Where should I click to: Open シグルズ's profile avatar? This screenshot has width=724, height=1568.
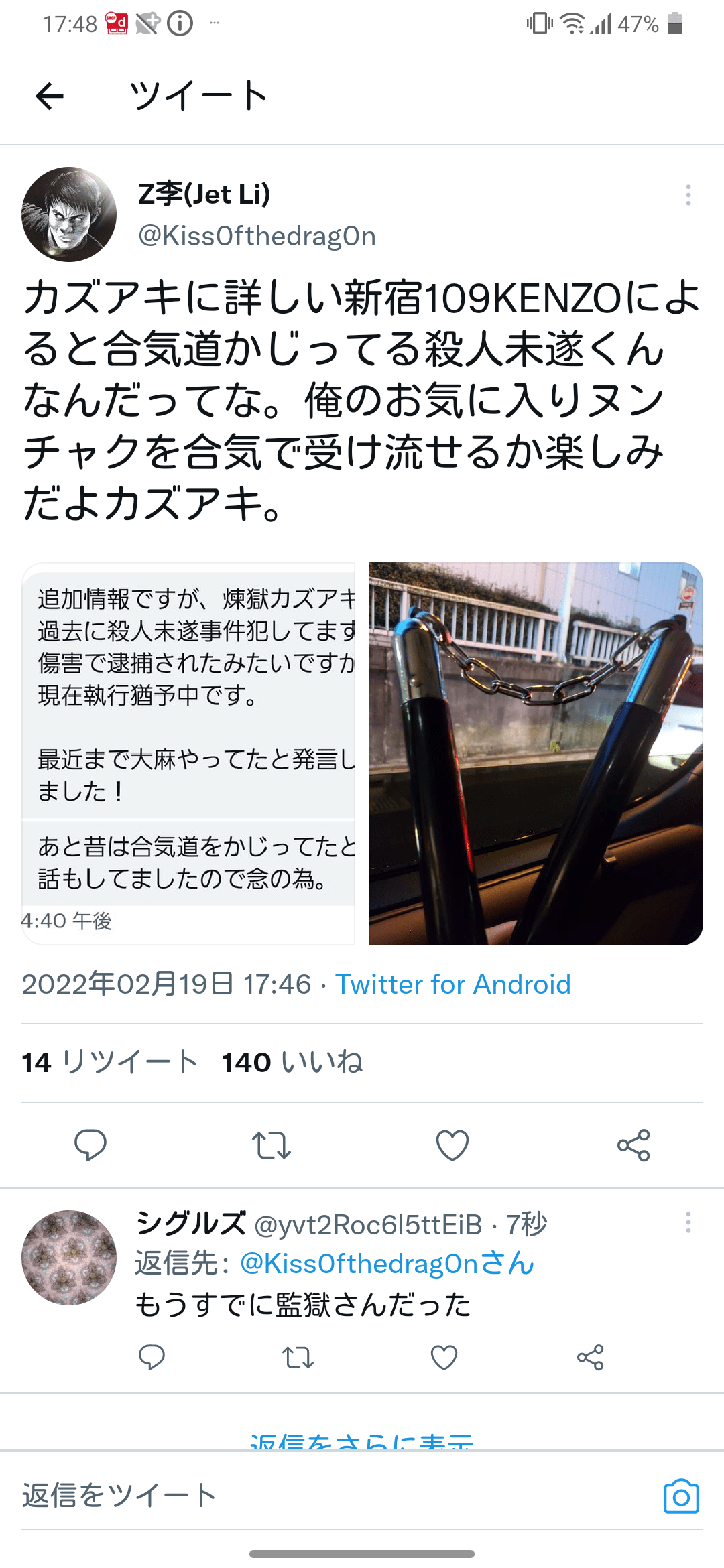coord(69,1257)
